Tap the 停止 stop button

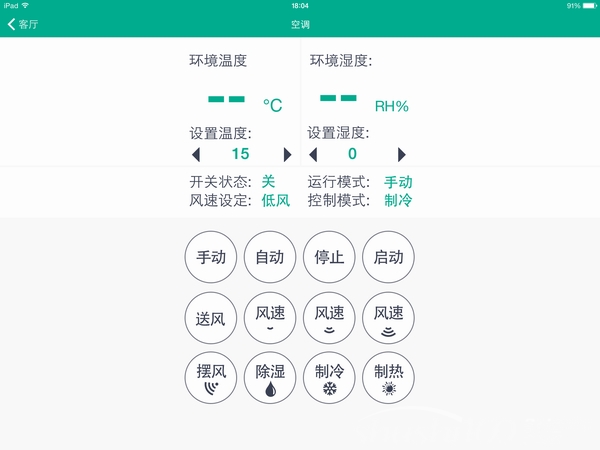click(329, 257)
